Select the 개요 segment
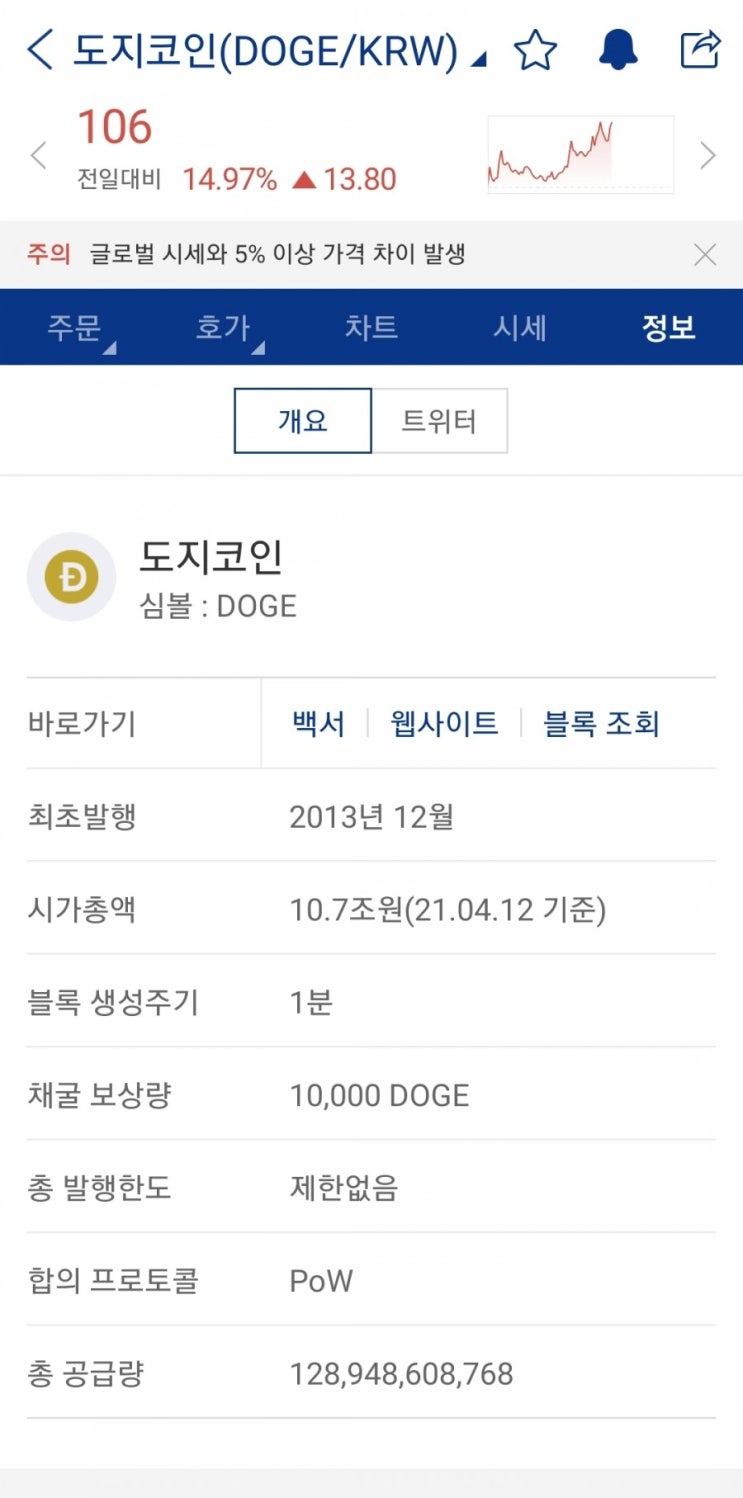The width and height of the screenshot is (743, 1498). pyautogui.click(x=303, y=421)
